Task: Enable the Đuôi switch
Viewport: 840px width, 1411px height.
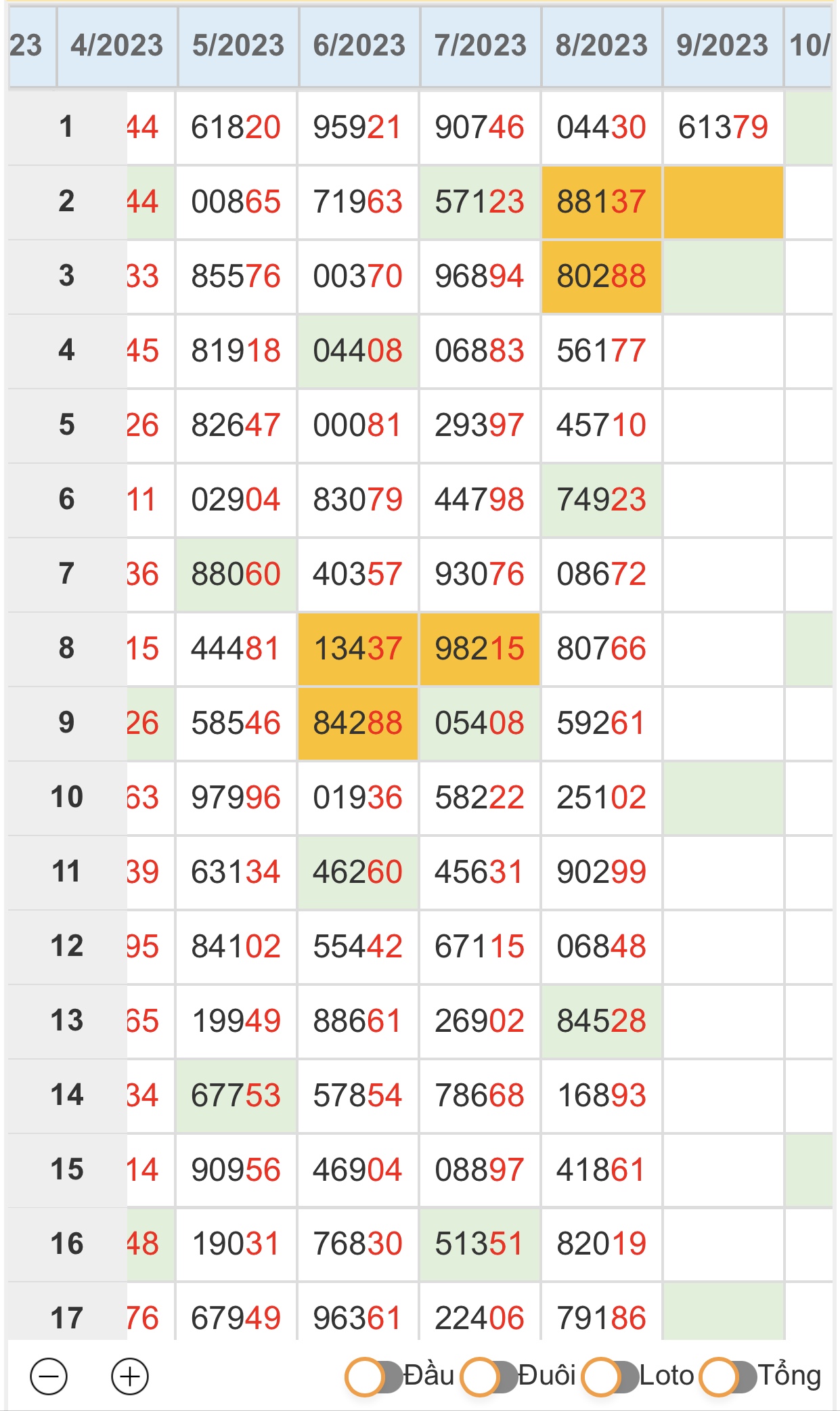Action: (489, 1377)
